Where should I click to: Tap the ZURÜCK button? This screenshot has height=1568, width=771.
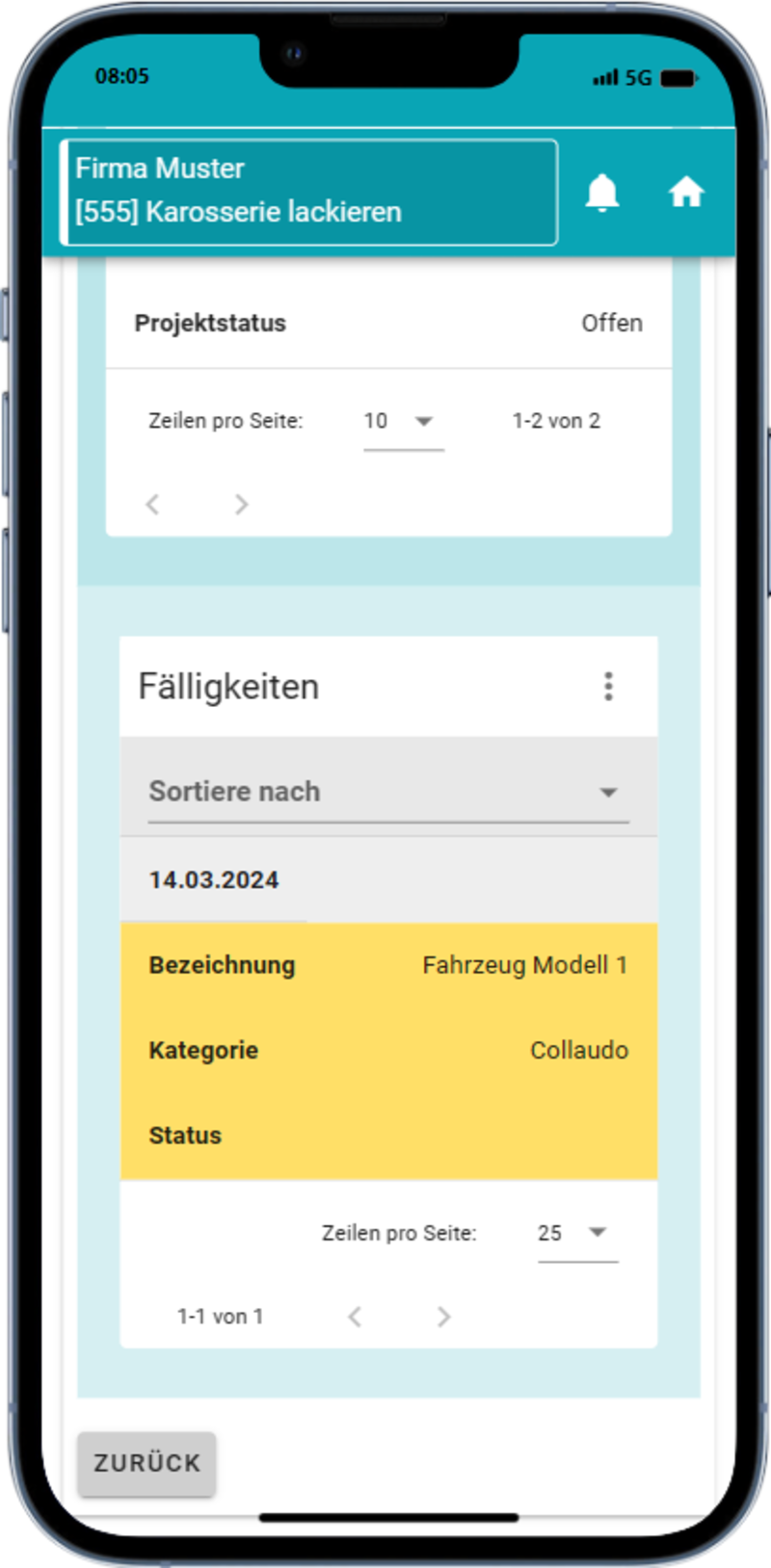[x=146, y=1463]
